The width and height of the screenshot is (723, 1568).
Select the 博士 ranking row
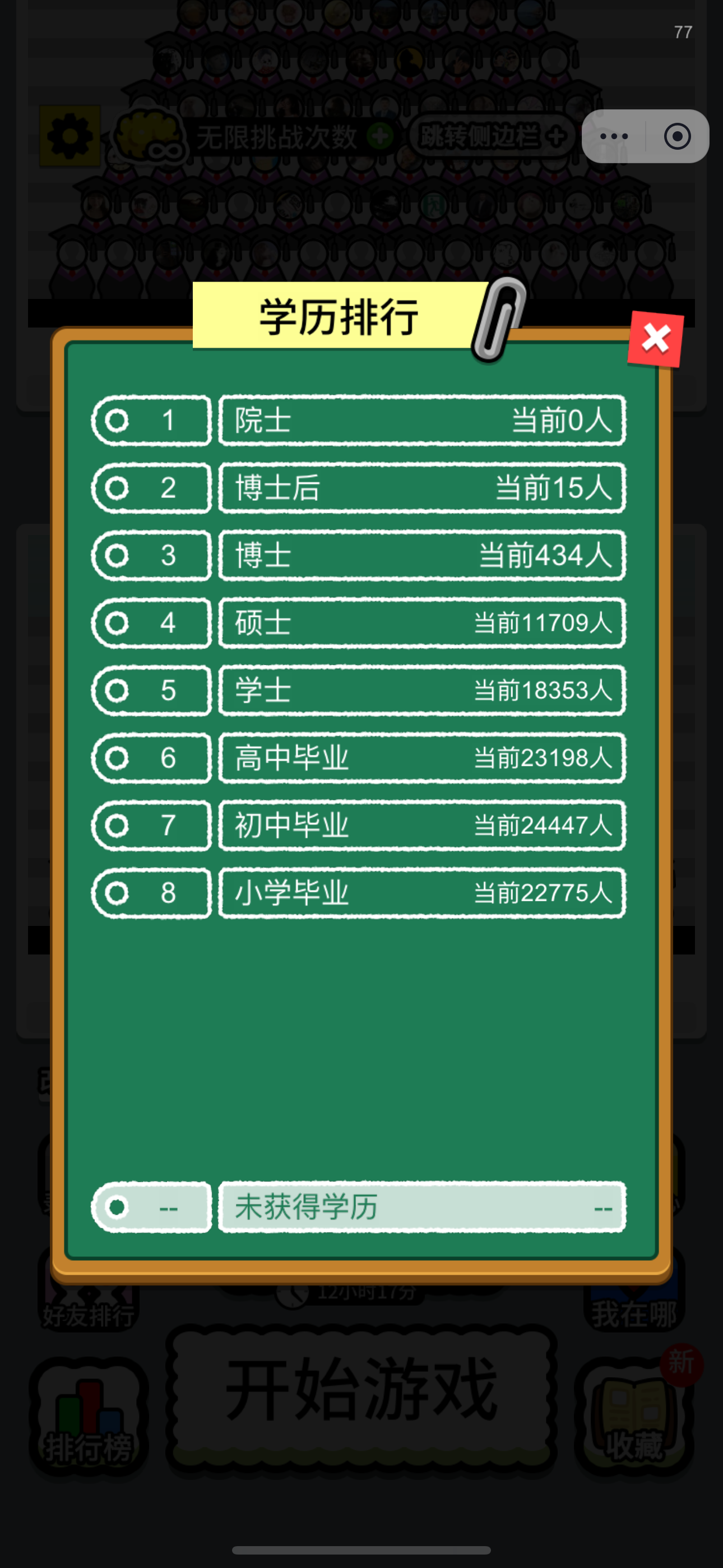coord(421,556)
